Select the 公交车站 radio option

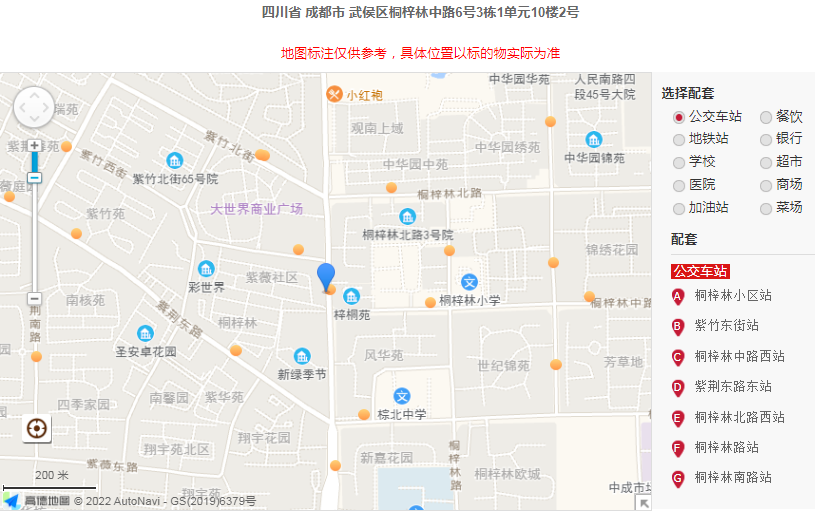pos(680,117)
